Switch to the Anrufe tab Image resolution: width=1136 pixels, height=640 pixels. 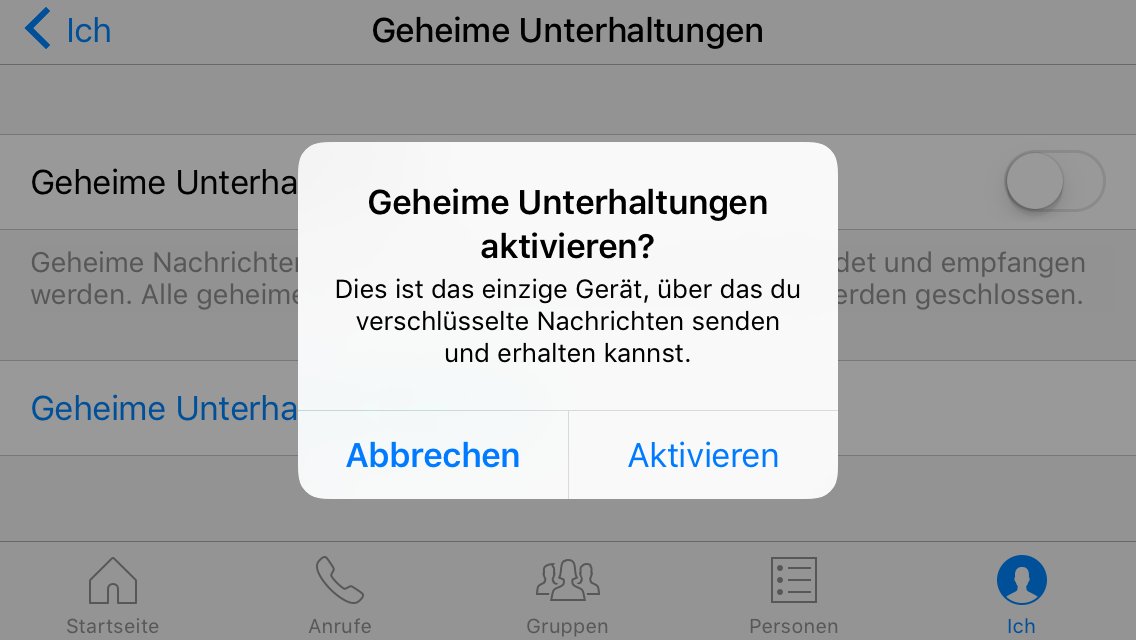340,595
